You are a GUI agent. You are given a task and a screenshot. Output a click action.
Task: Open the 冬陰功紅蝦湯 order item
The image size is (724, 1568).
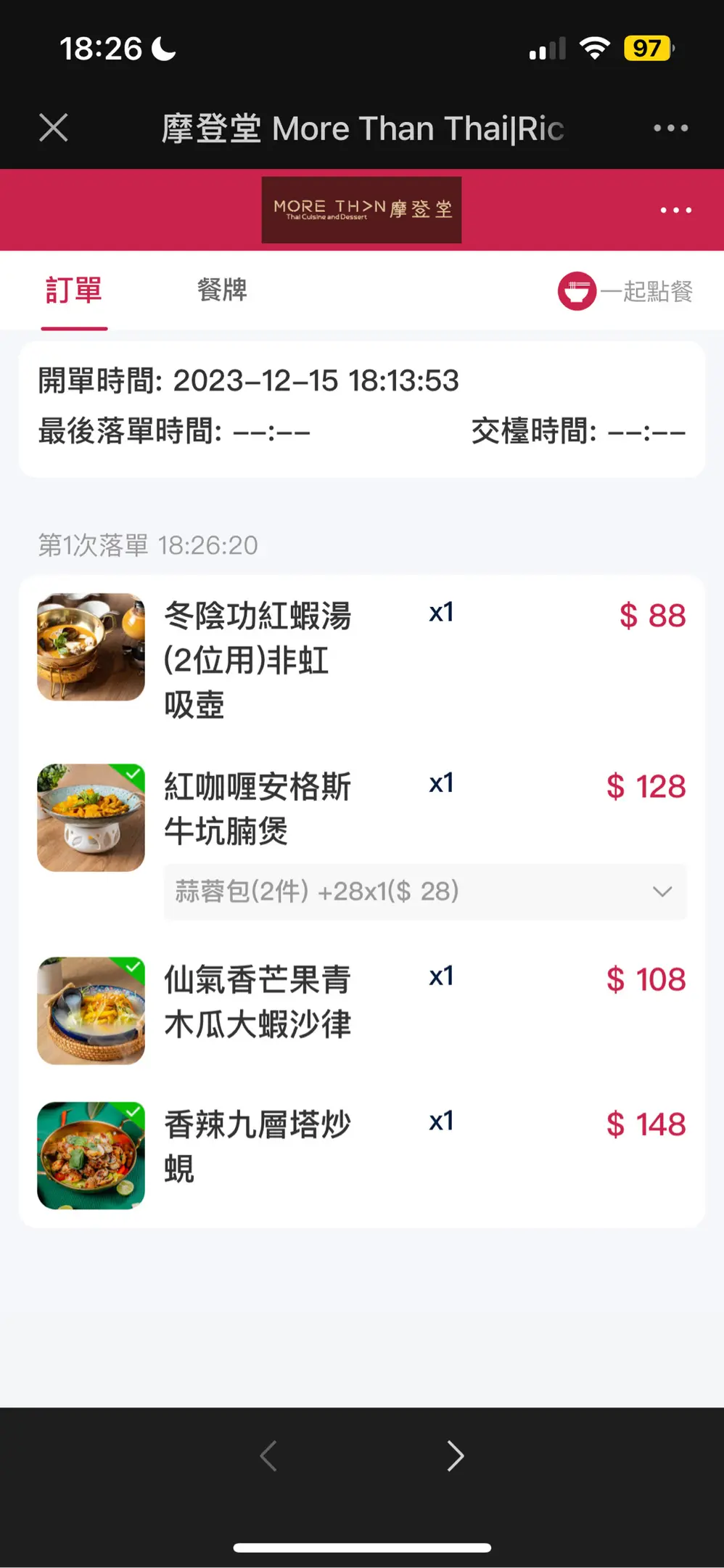click(258, 658)
